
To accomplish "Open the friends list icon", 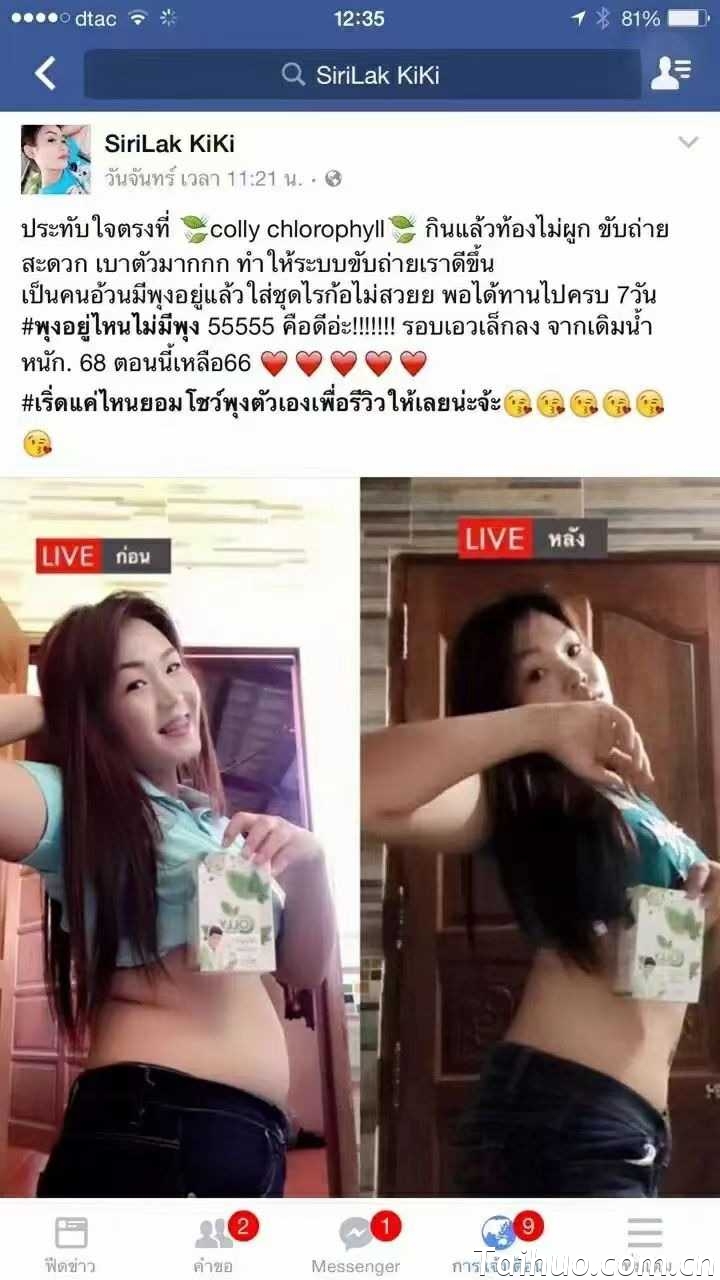I will [x=671, y=74].
